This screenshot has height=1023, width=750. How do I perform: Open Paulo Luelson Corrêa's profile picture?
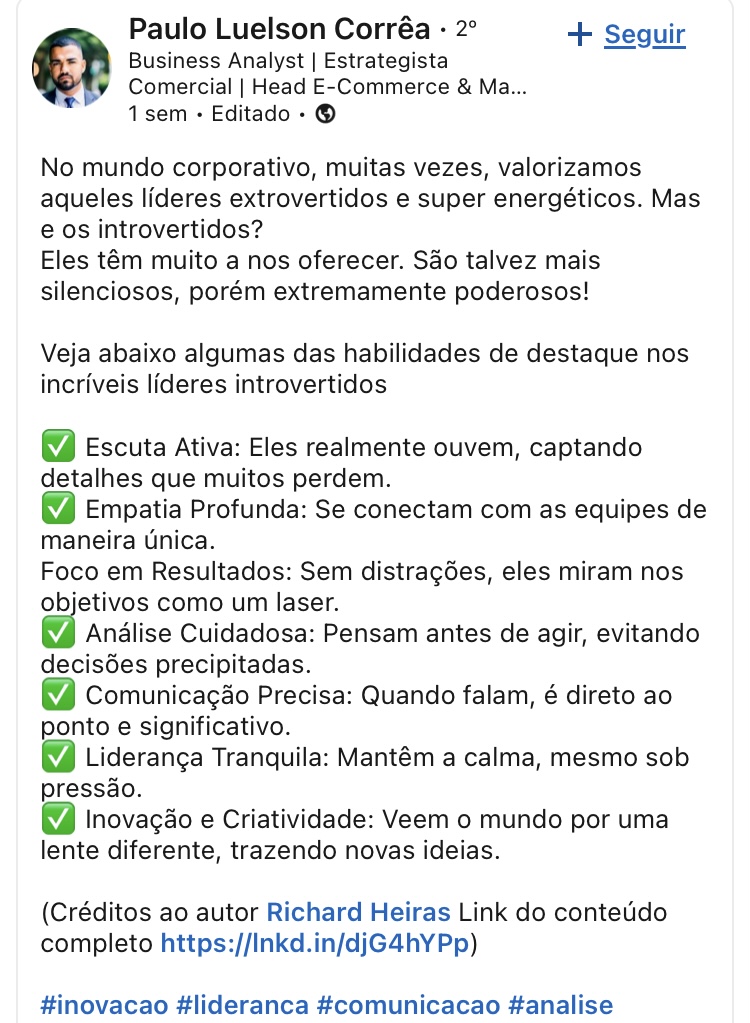pos(72,68)
